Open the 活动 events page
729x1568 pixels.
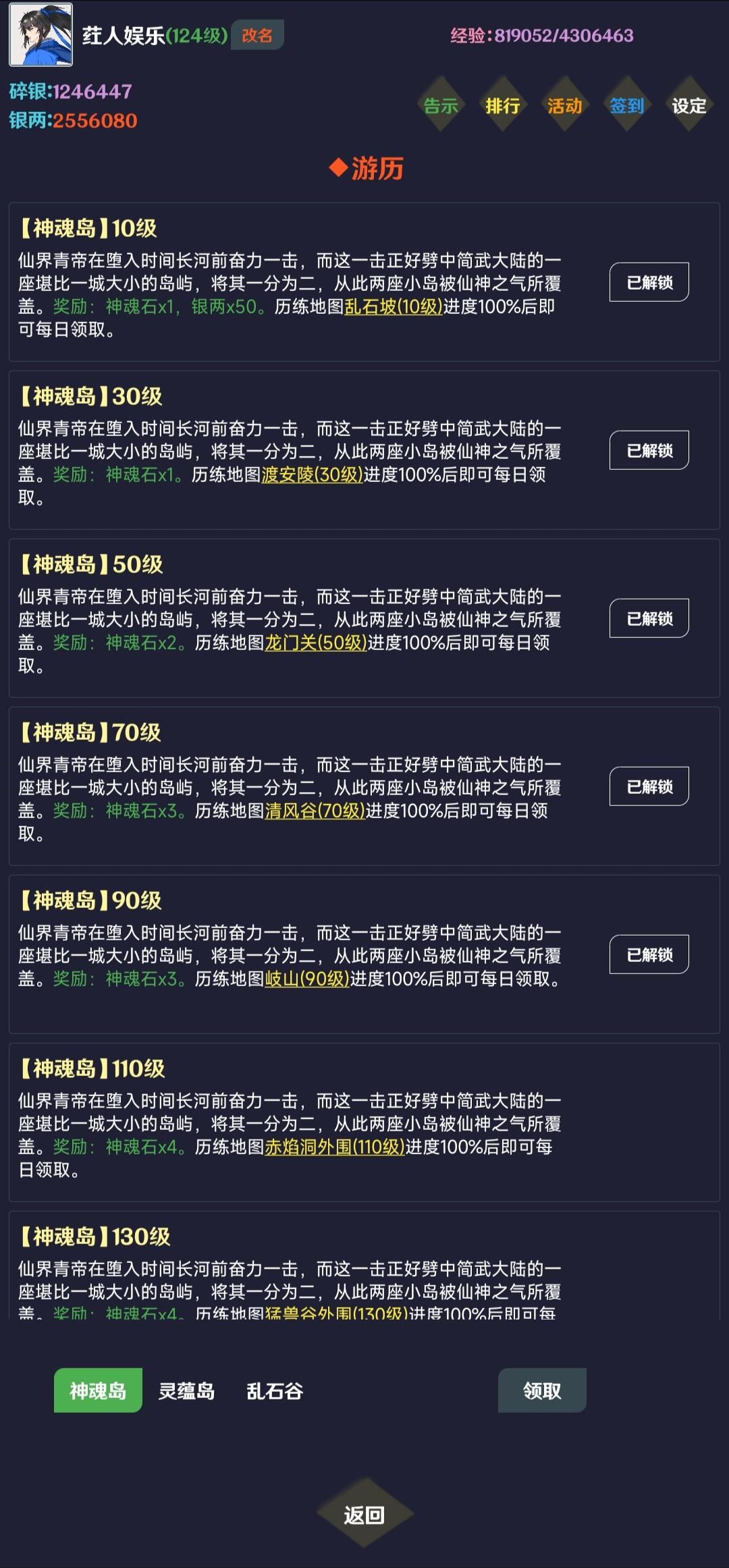tap(565, 106)
